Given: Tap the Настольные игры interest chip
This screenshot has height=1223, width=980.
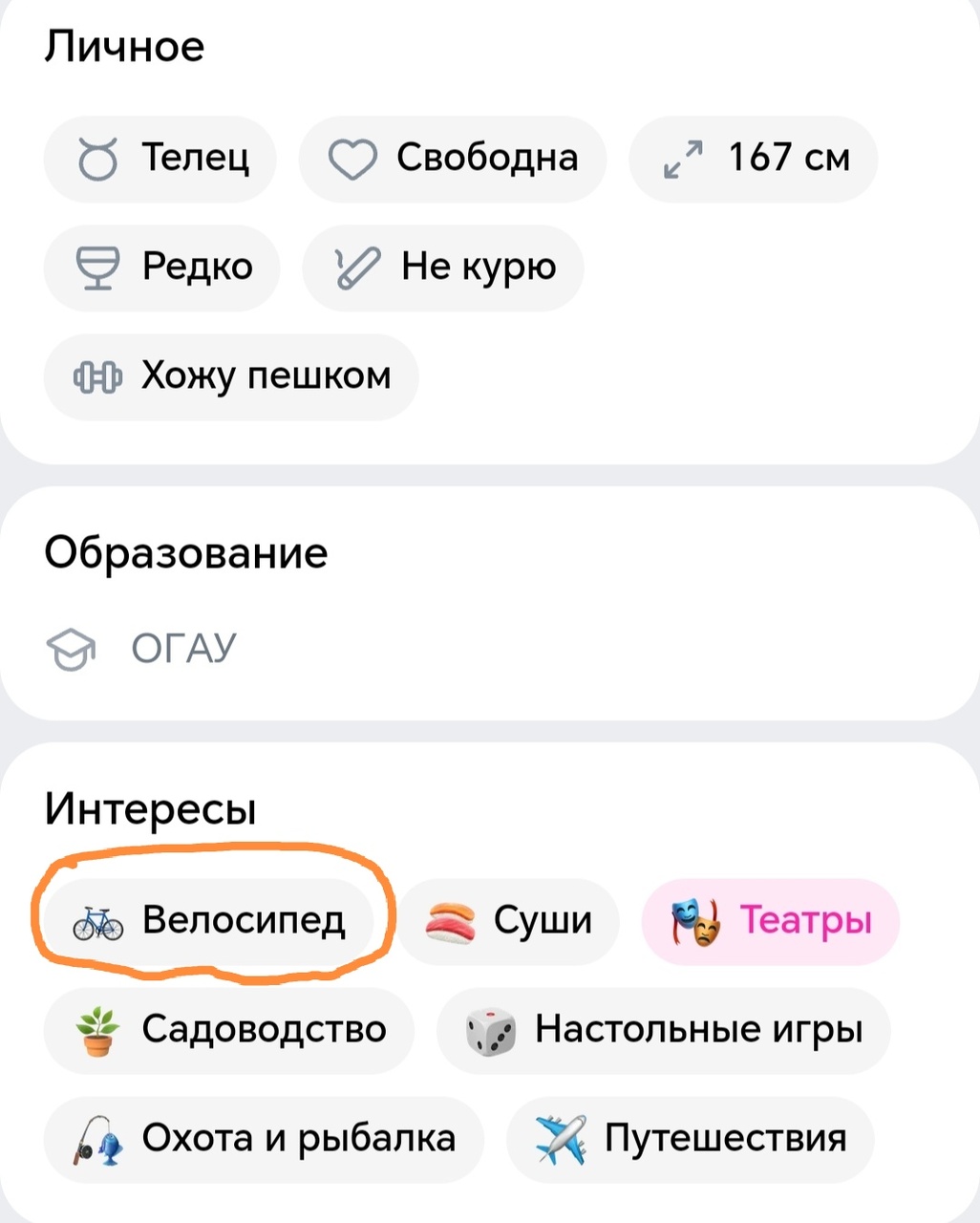Looking at the screenshot, I should [x=664, y=1030].
